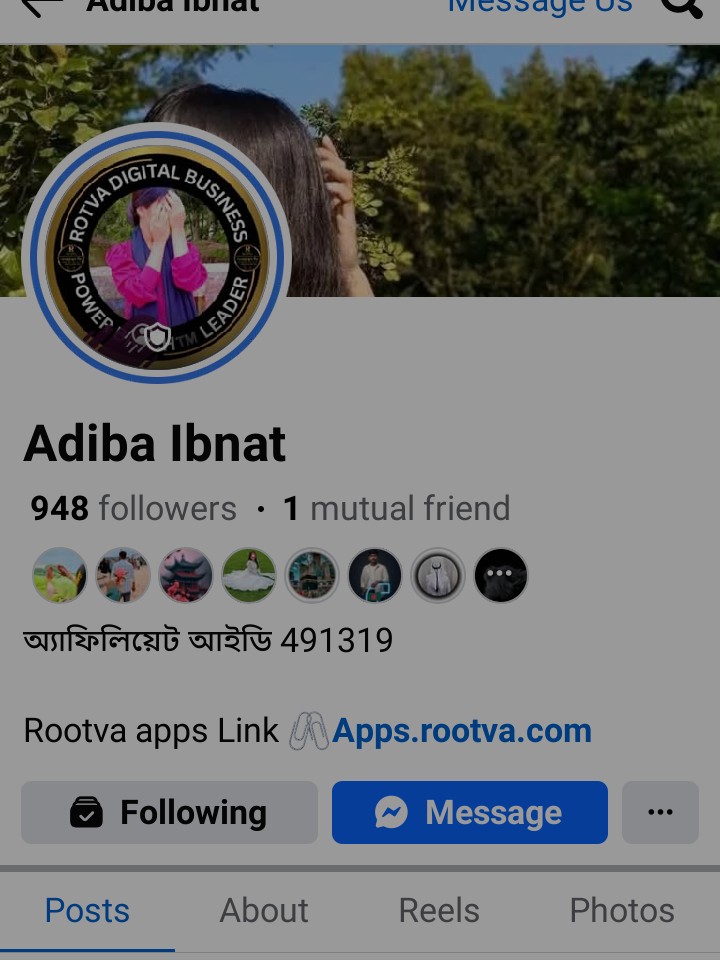
Task: Tap the Following button
Action: [169, 813]
